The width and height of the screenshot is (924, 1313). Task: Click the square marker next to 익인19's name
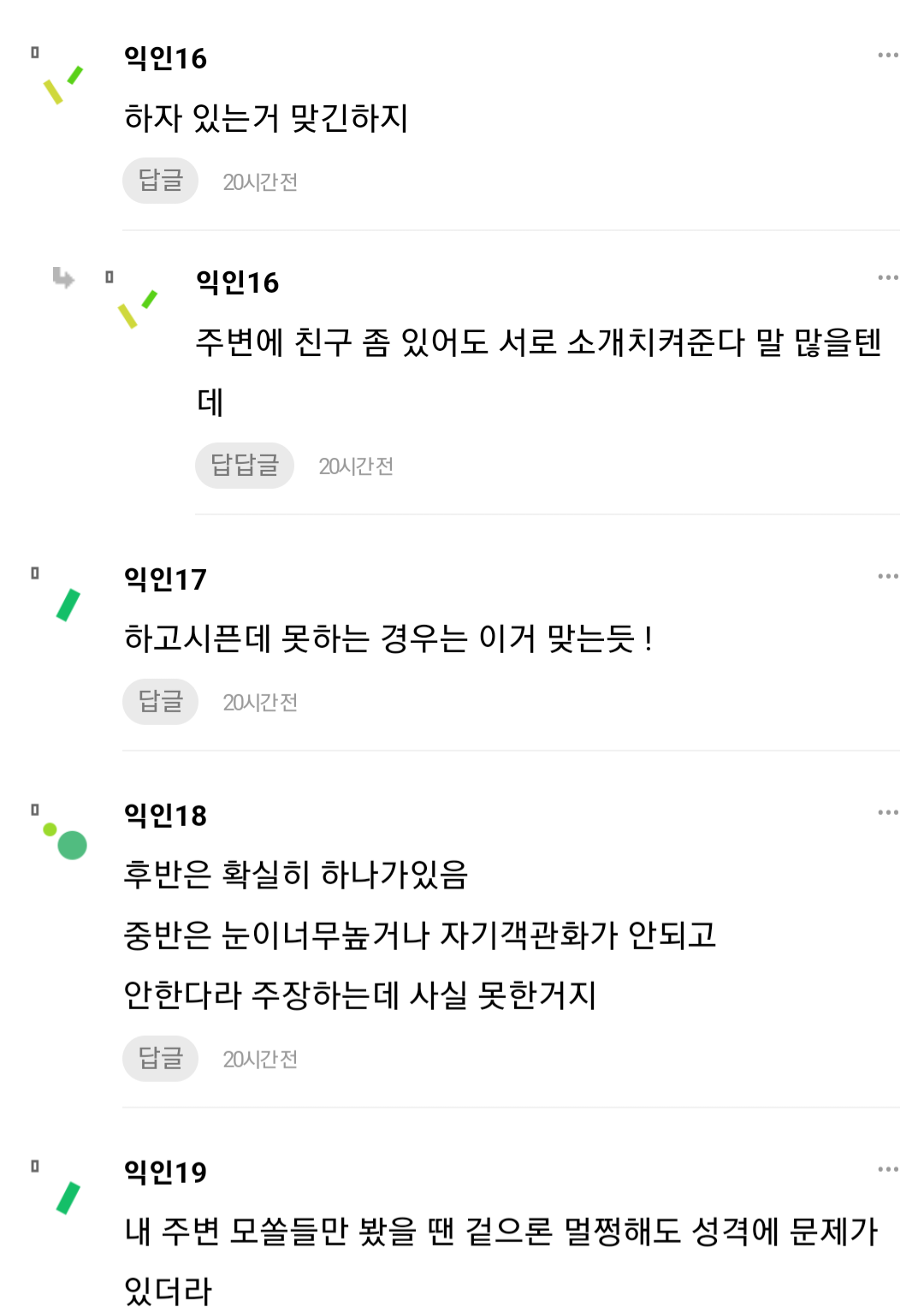(x=34, y=1164)
